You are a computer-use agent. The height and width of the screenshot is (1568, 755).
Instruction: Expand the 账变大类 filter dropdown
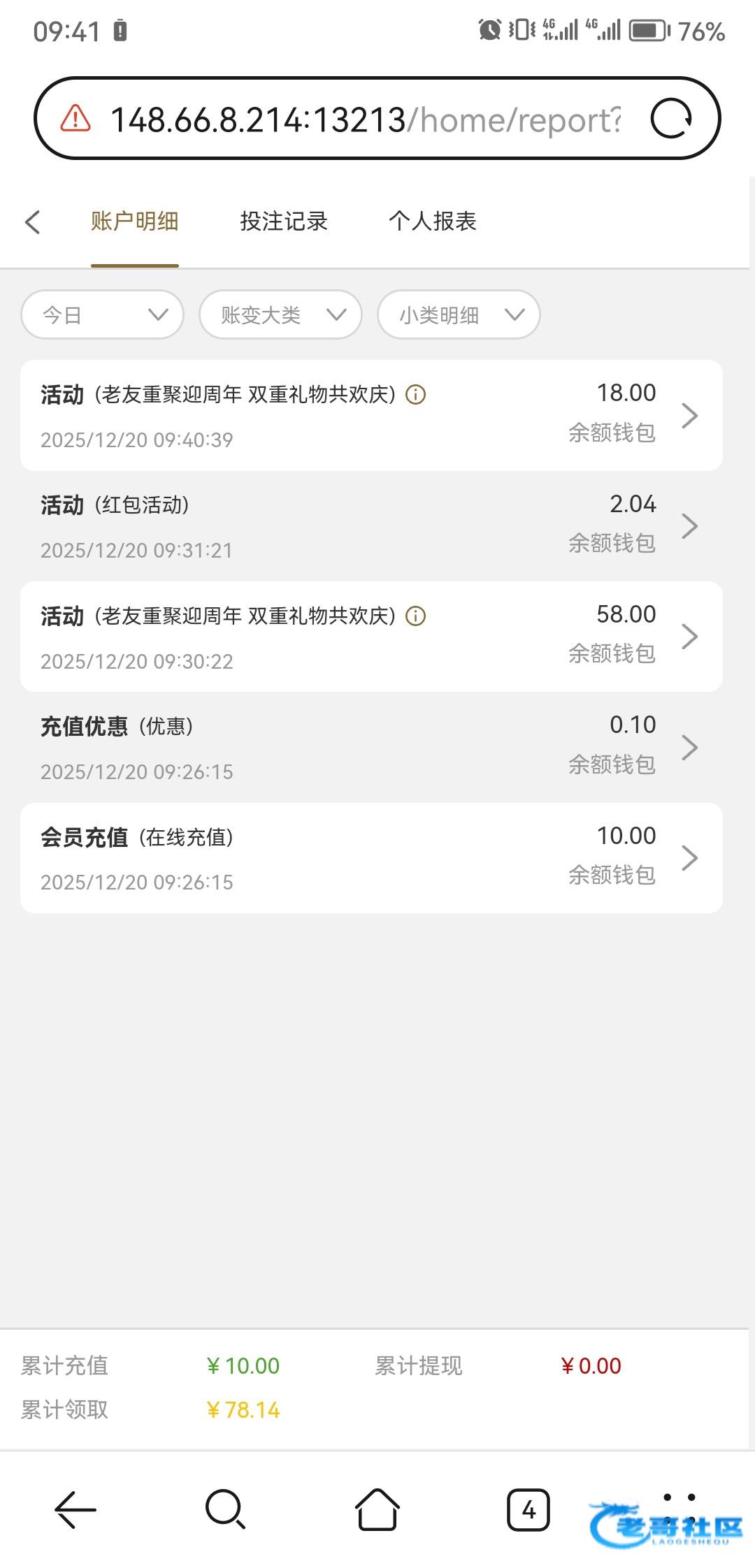point(280,315)
